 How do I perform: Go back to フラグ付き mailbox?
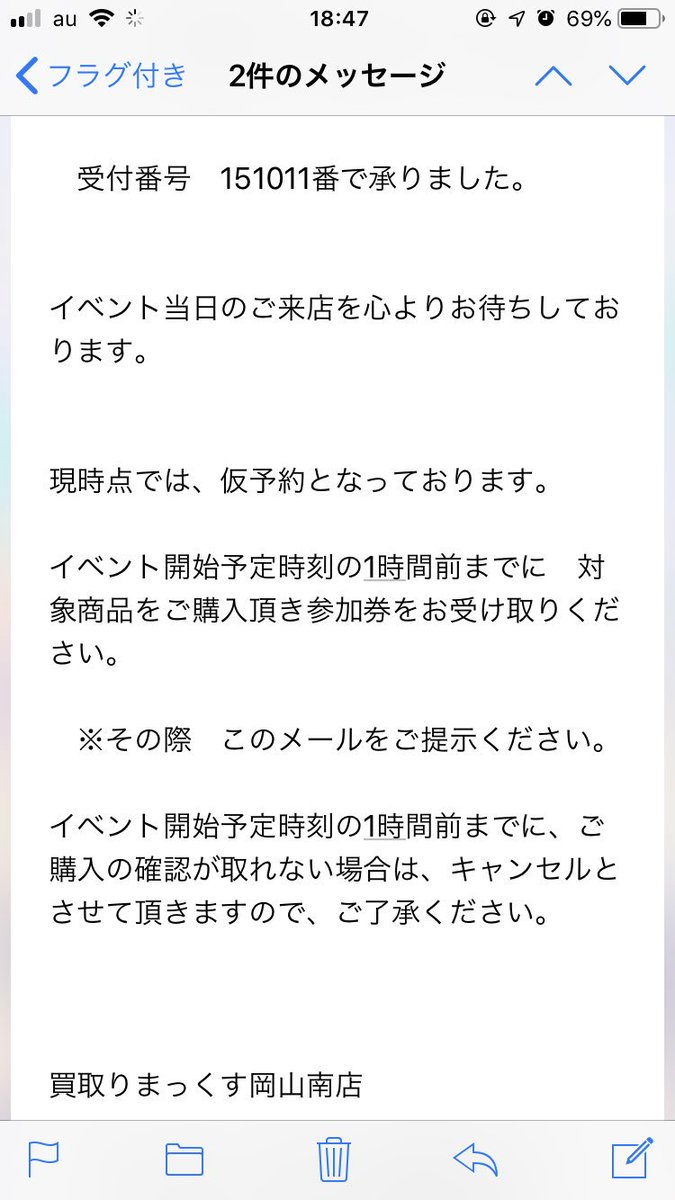[x=100, y=75]
